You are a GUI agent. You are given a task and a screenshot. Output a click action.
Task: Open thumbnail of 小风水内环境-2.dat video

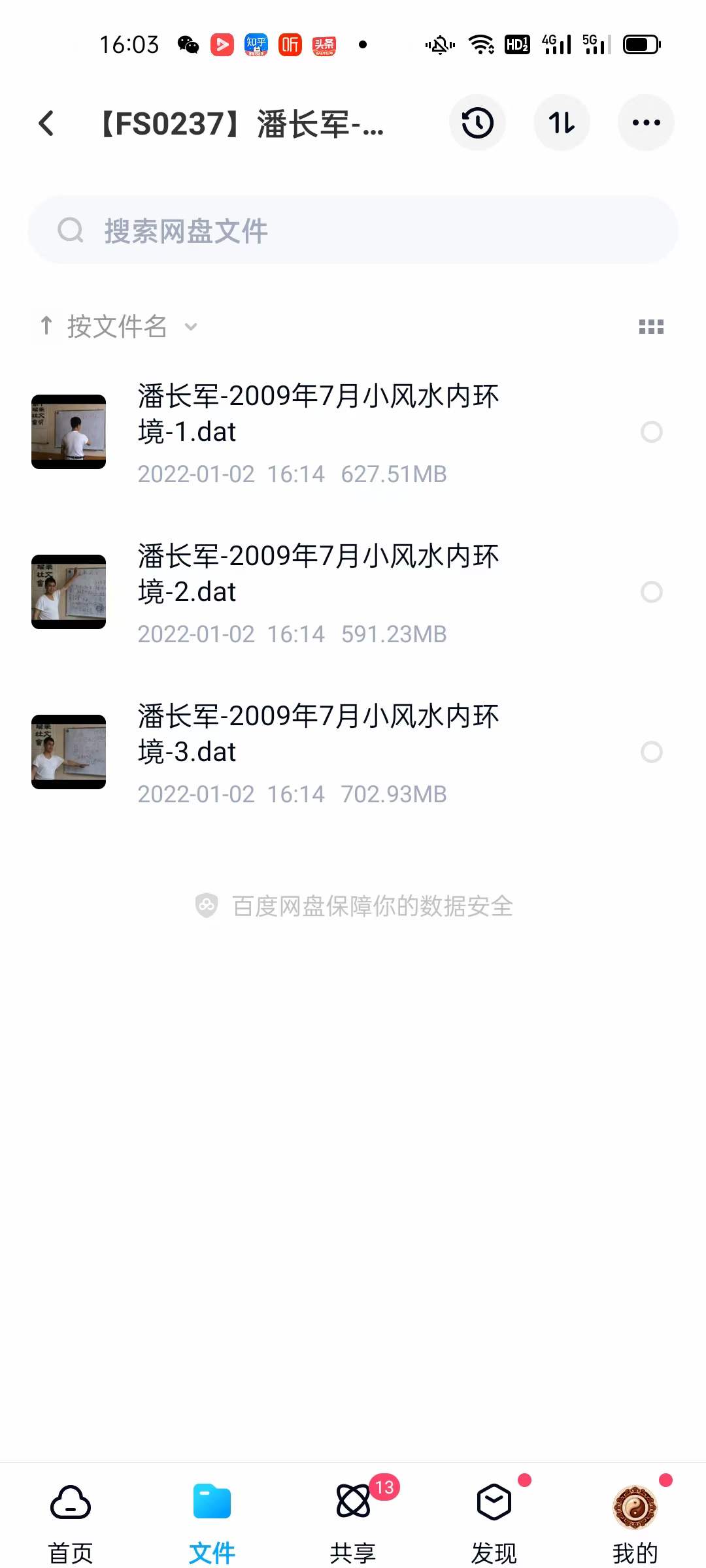68,592
